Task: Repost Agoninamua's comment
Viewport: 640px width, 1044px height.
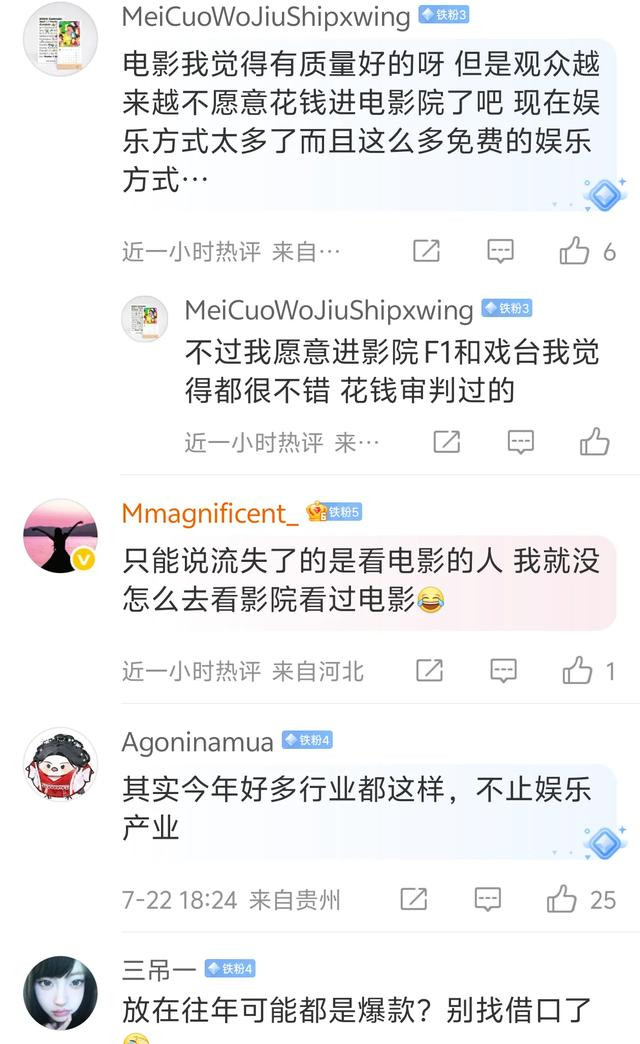Action: [413, 899]
